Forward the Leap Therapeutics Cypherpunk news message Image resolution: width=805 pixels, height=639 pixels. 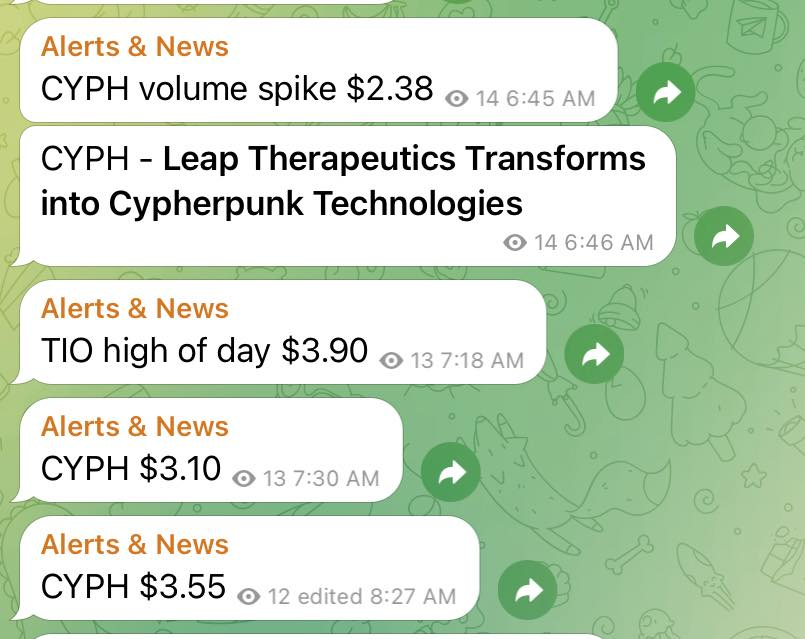point(724,236)
